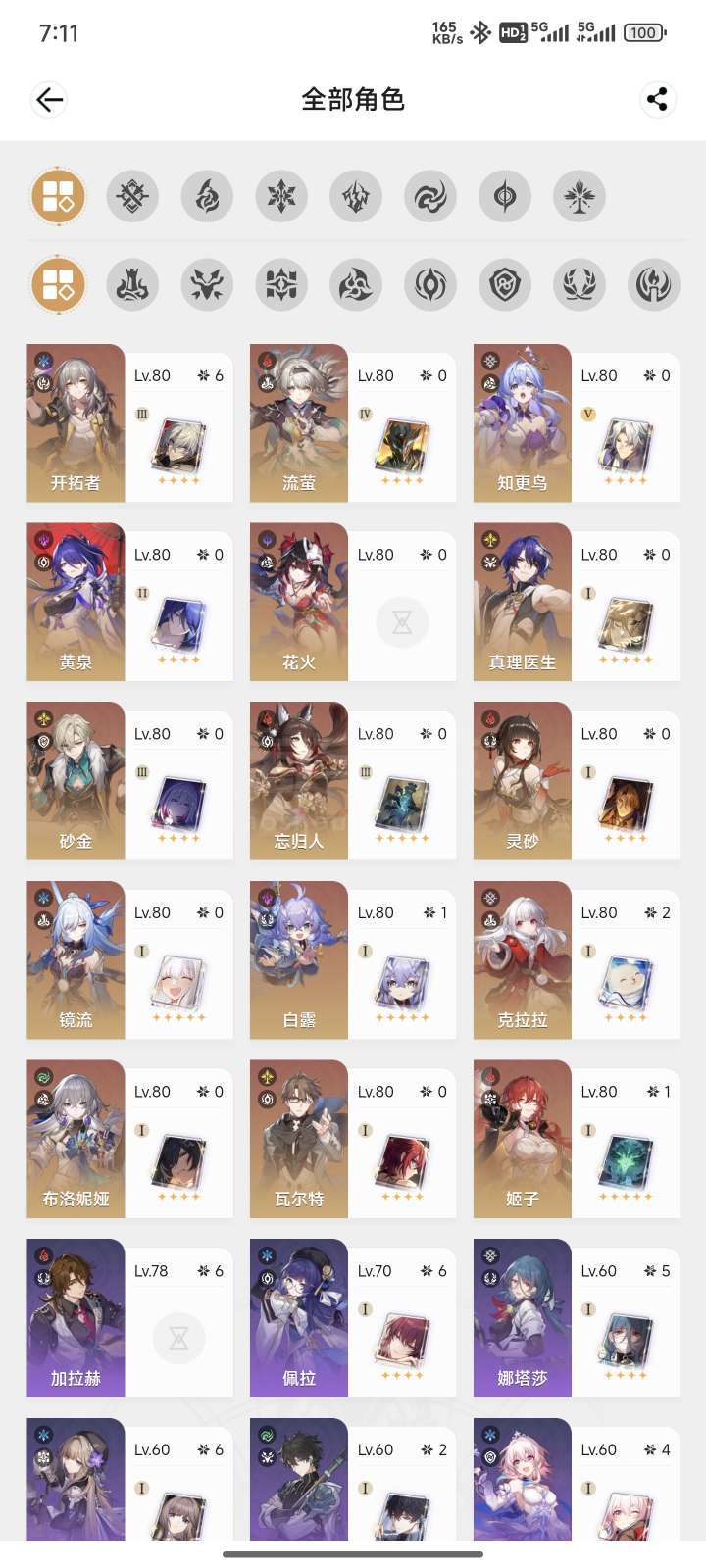The image size is (706, 1568).
Task: Open the 黄泉 character card
Action: coord(129,602)
